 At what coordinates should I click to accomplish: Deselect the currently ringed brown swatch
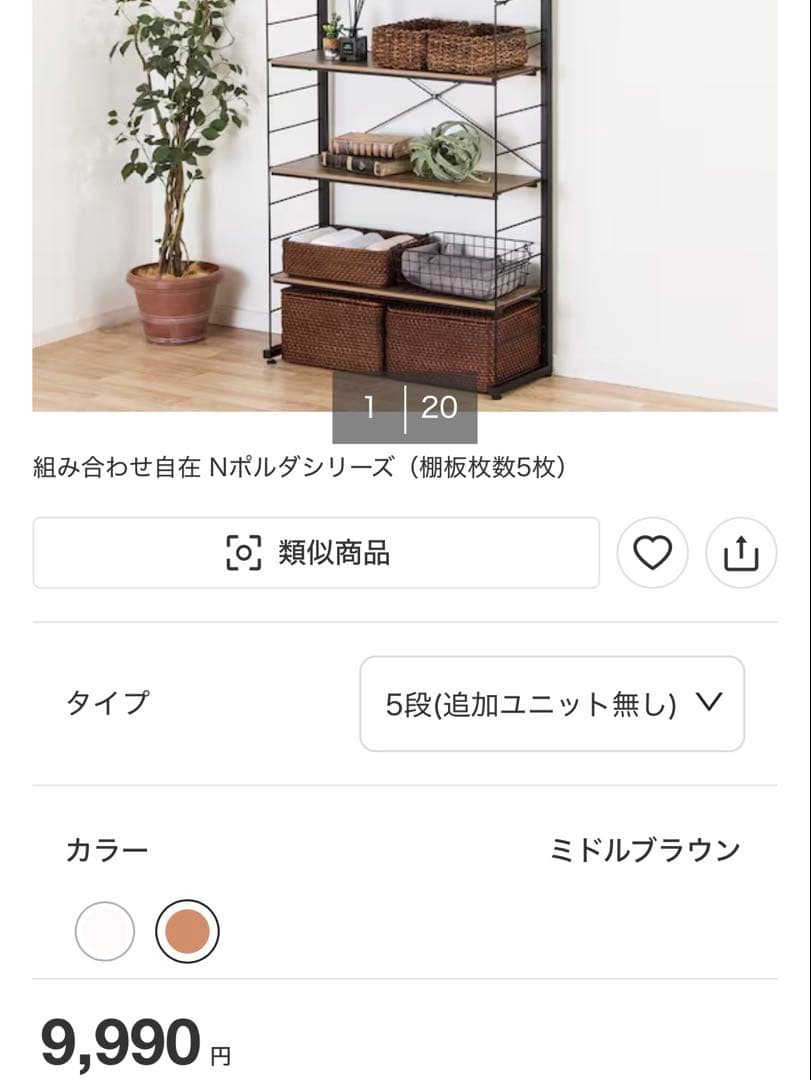[x=189, y=932]
